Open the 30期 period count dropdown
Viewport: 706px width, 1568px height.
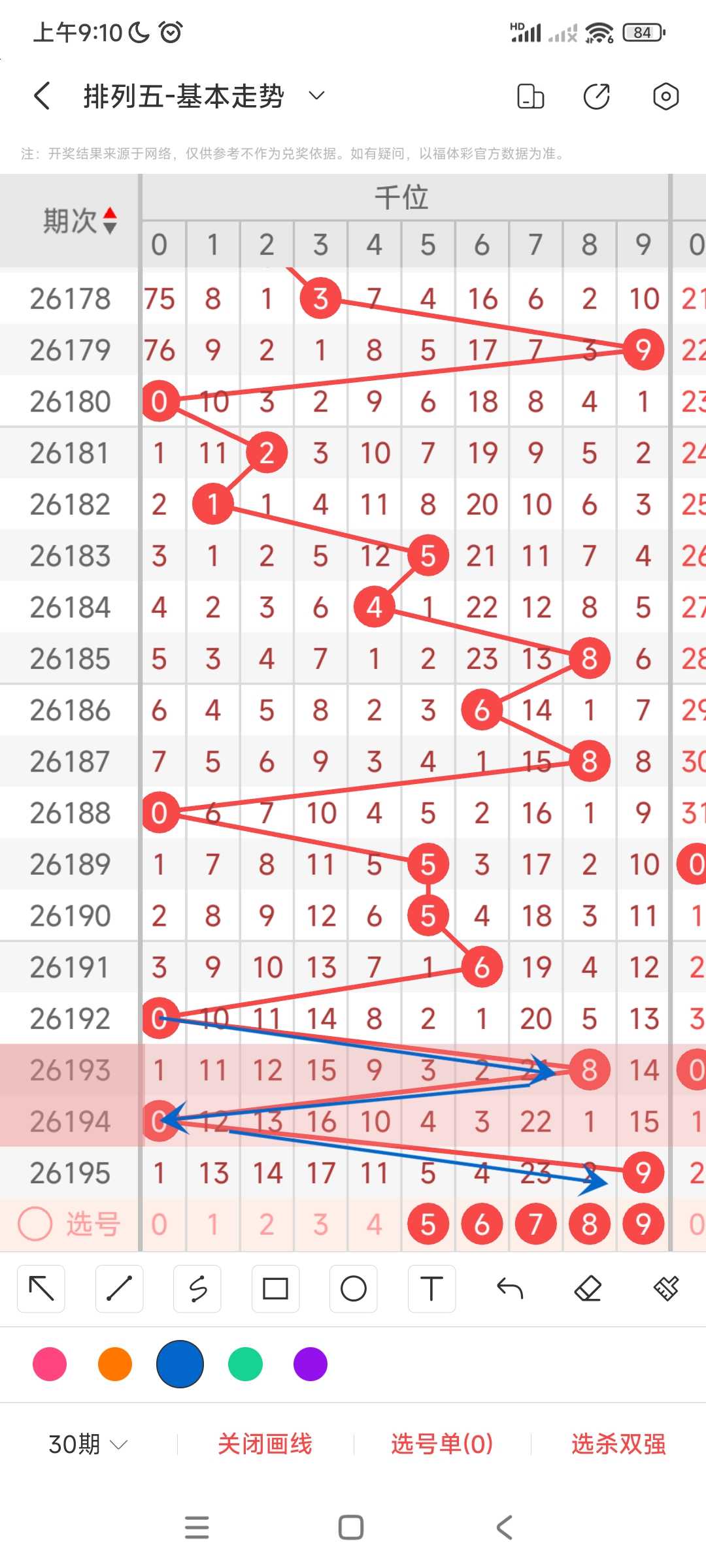tap(88, 1444)
